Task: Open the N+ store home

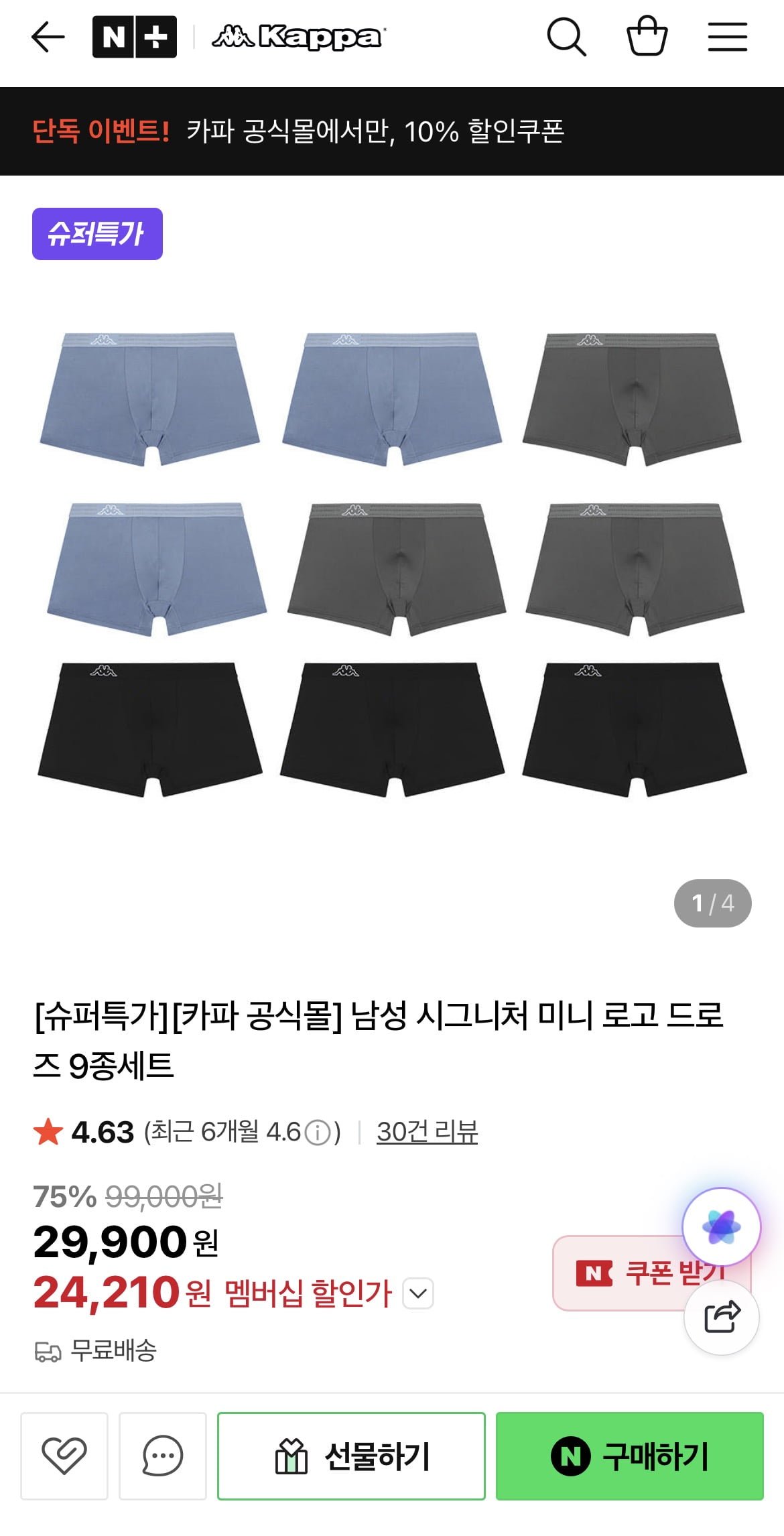Action: (135, 37)
